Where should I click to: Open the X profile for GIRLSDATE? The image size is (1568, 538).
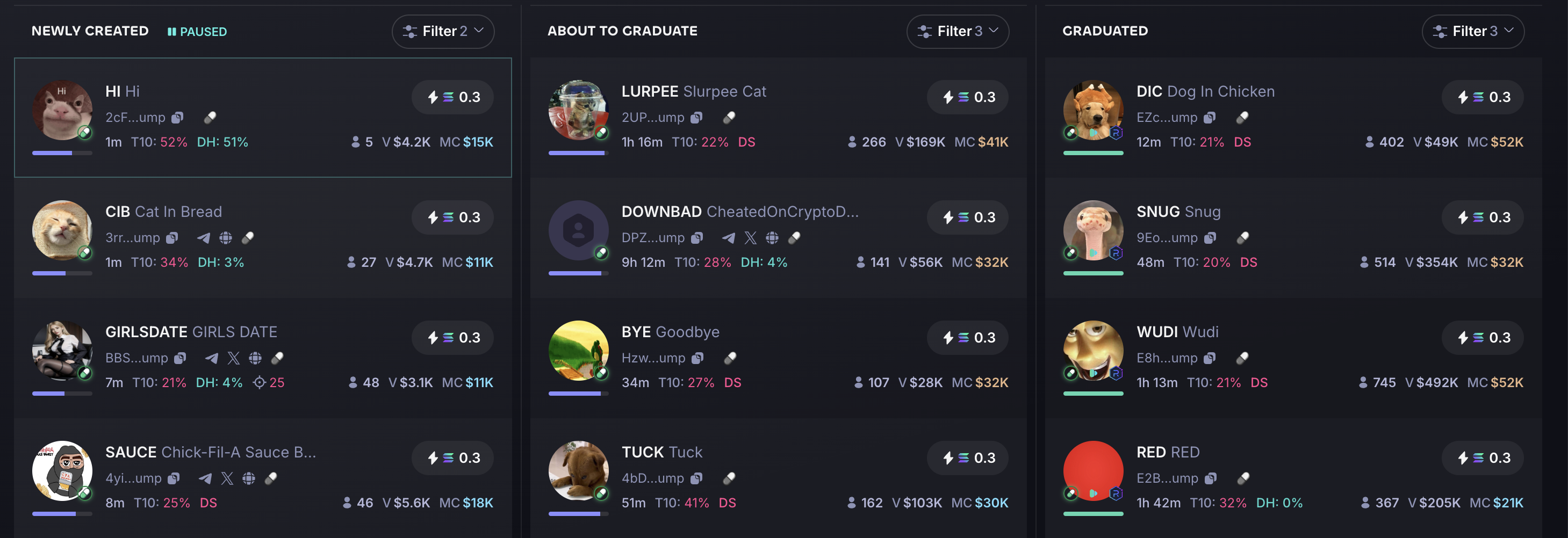[x=233, y=358]
